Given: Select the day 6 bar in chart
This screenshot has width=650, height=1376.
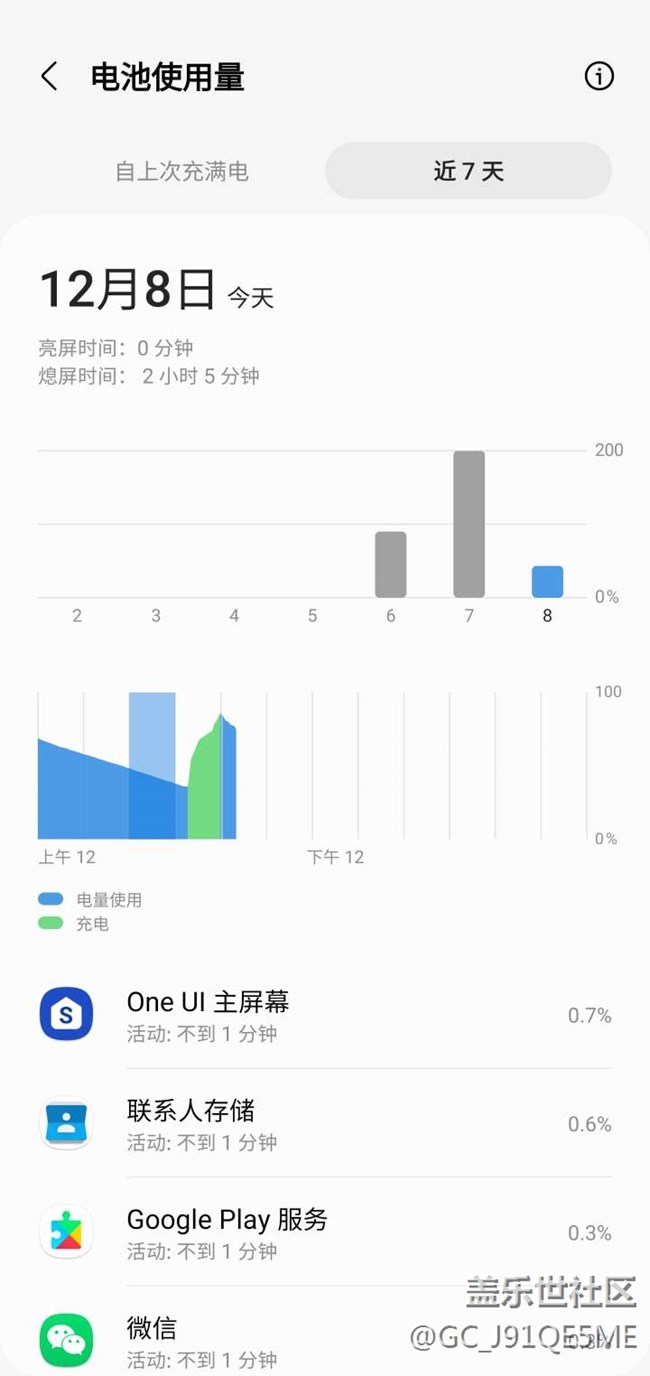Looking at the screenshot, I should tap(390, 565).
